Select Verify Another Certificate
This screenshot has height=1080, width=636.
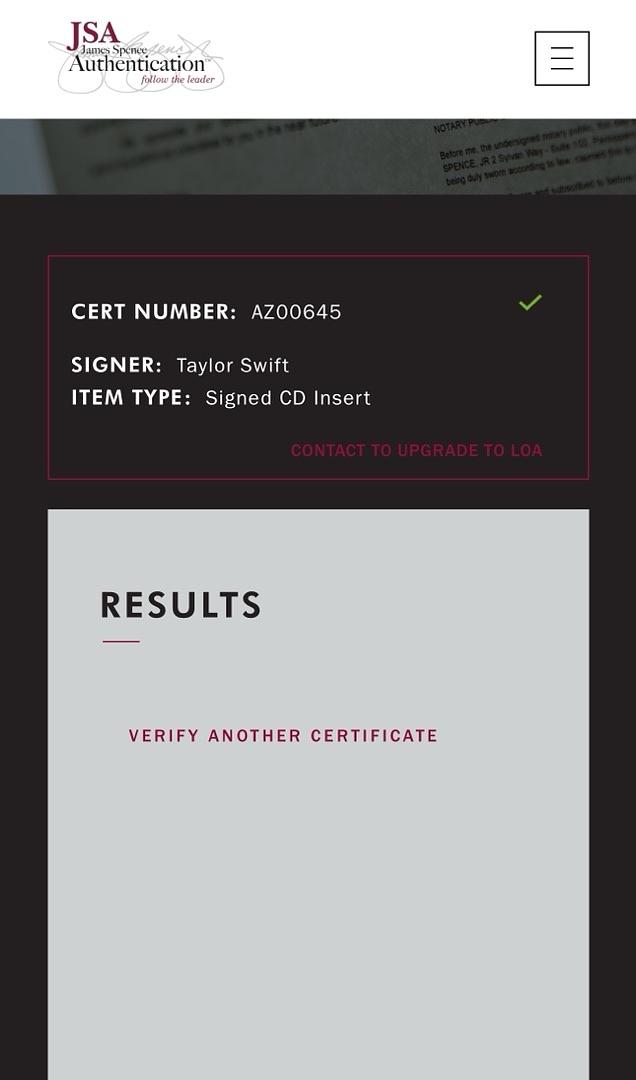coord(283,736)
